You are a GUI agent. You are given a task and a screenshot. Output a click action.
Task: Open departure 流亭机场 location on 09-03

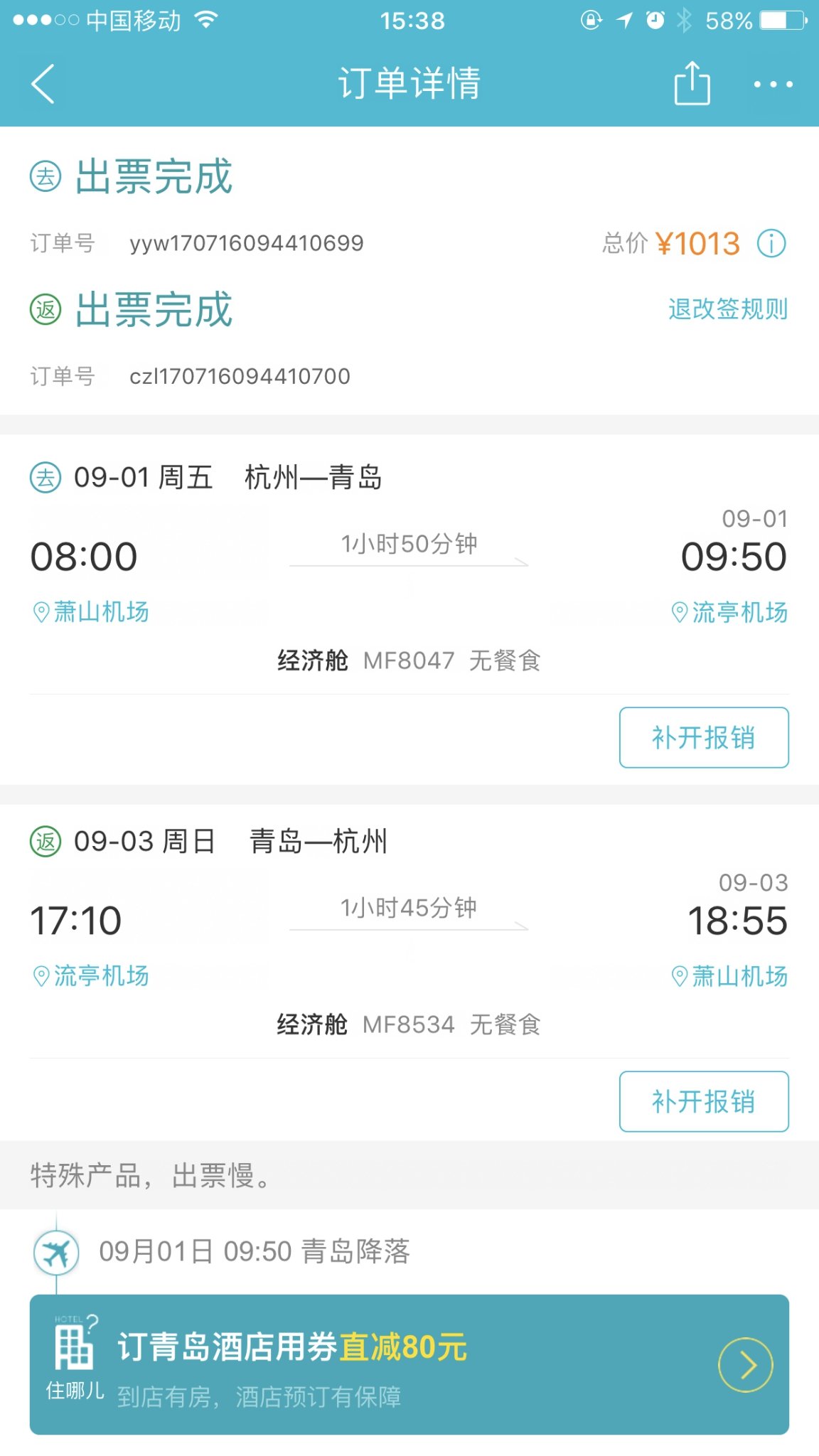(x=91, y=976)
